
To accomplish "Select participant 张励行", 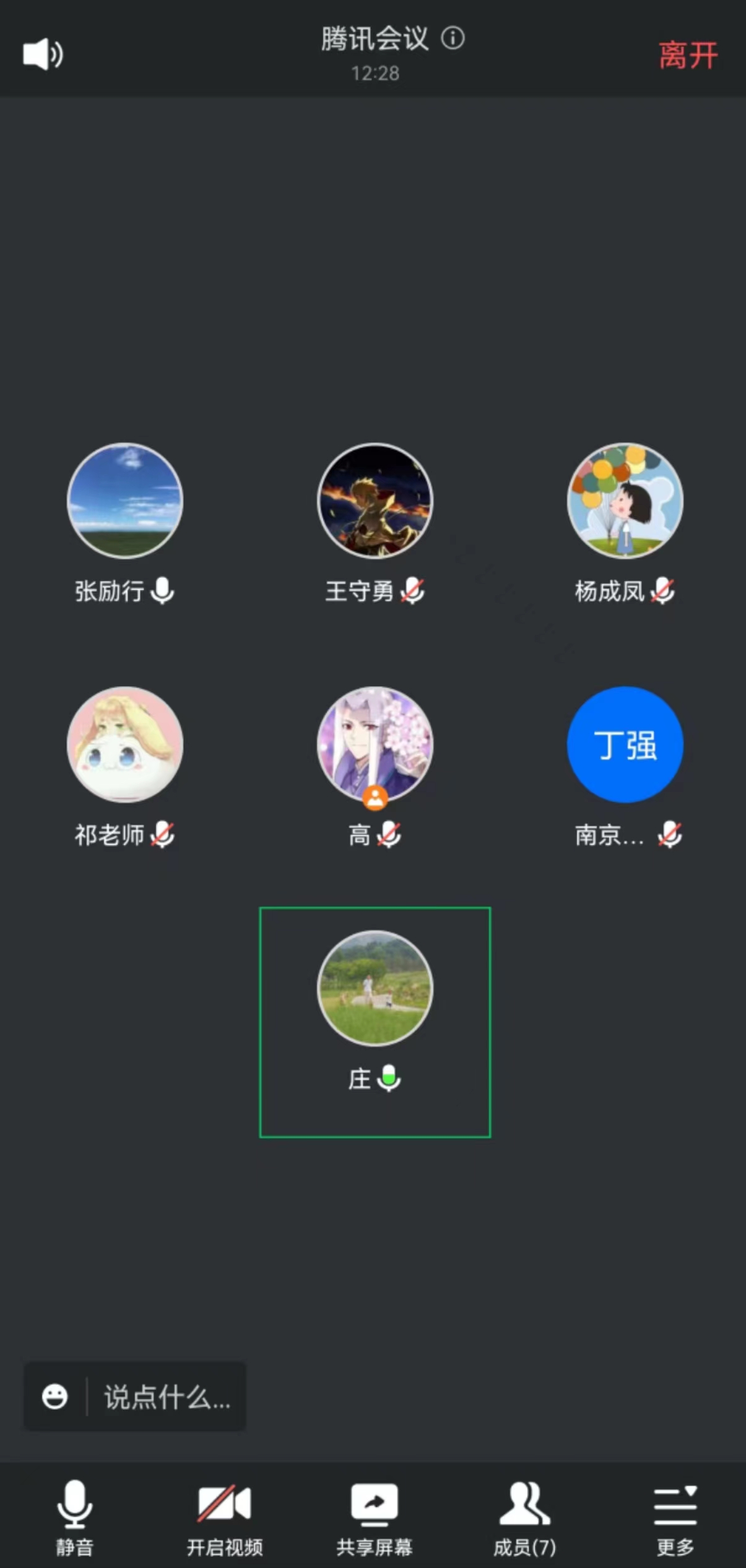I will [125, 501].
